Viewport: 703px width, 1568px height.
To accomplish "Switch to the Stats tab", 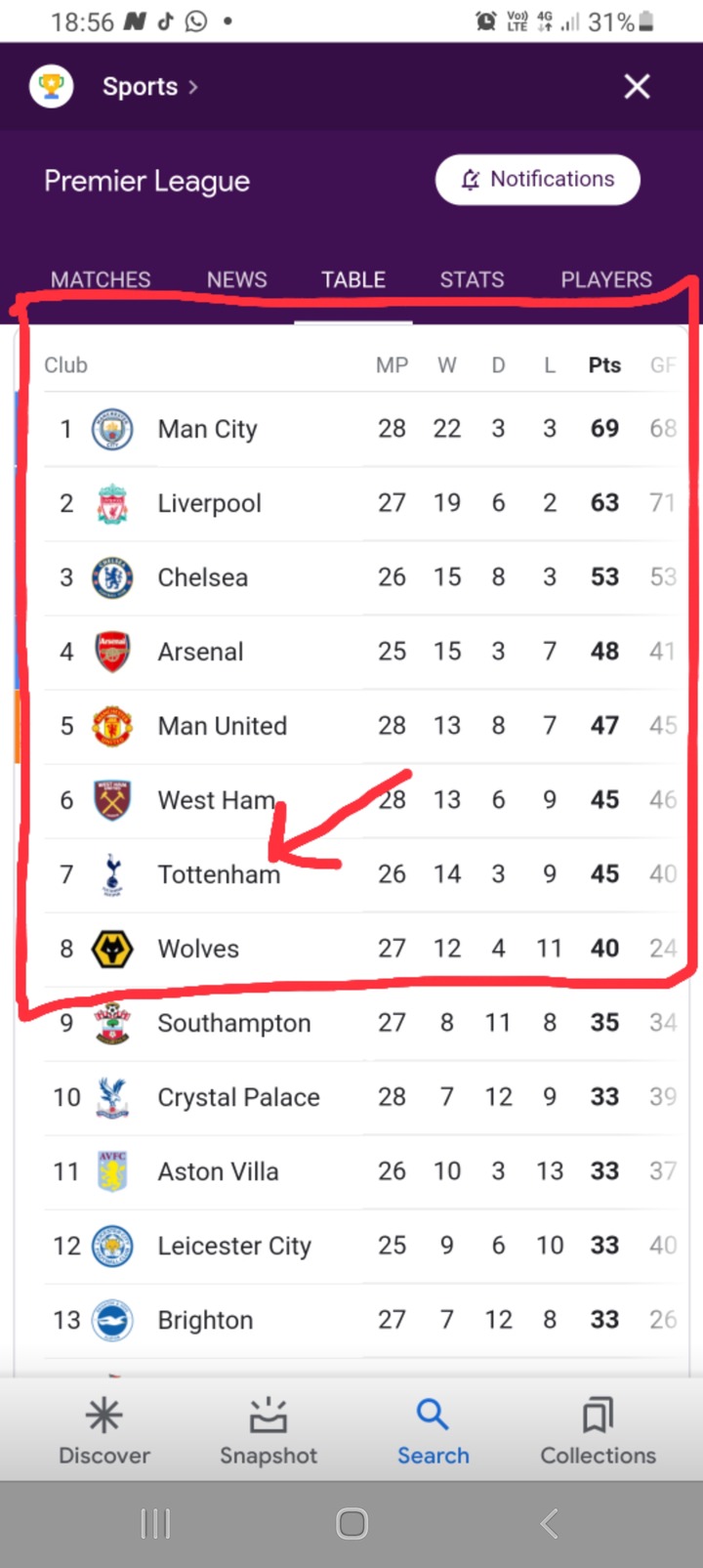I will click(x=472, y=279).
